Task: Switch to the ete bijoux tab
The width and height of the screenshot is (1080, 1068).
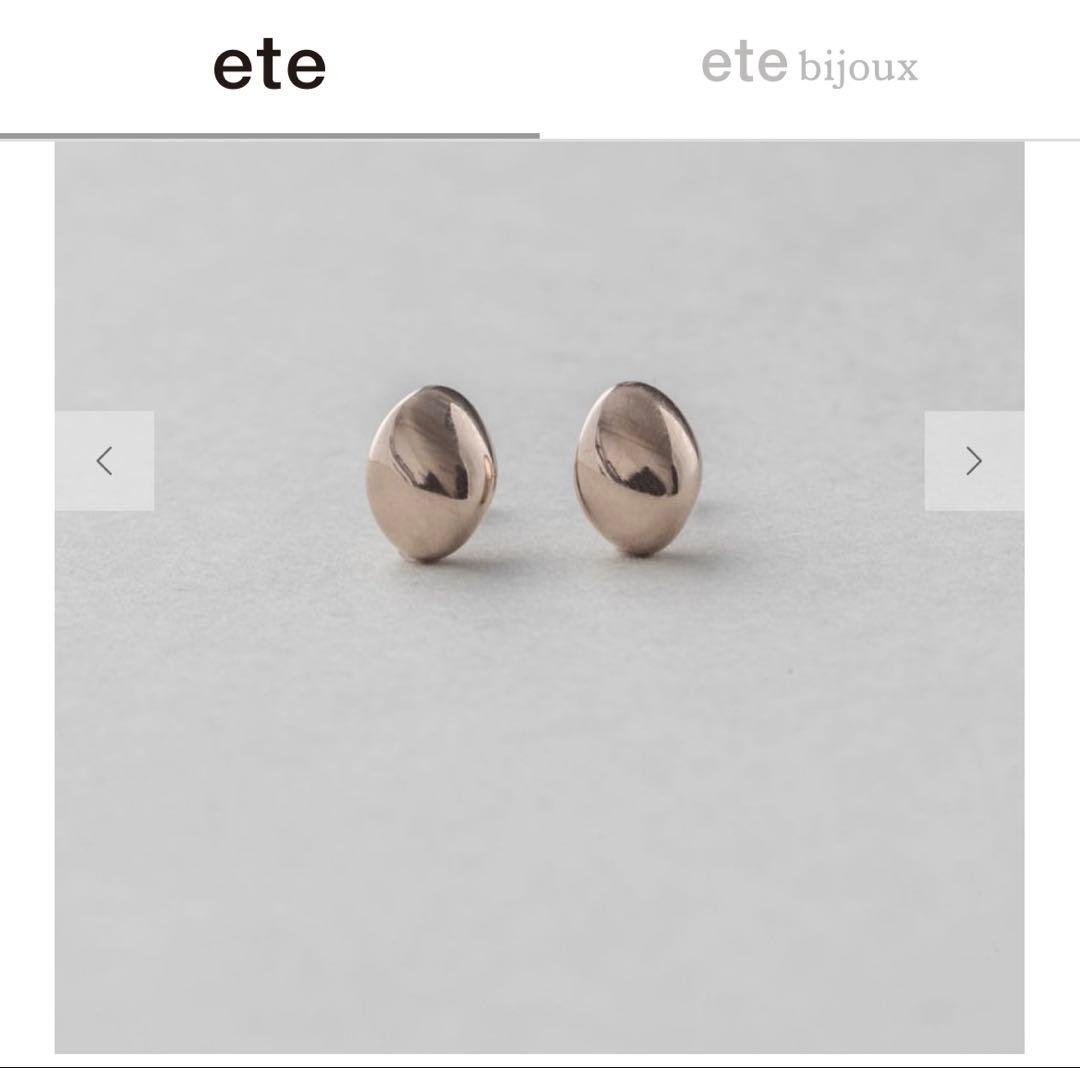Action: (809, 67)
